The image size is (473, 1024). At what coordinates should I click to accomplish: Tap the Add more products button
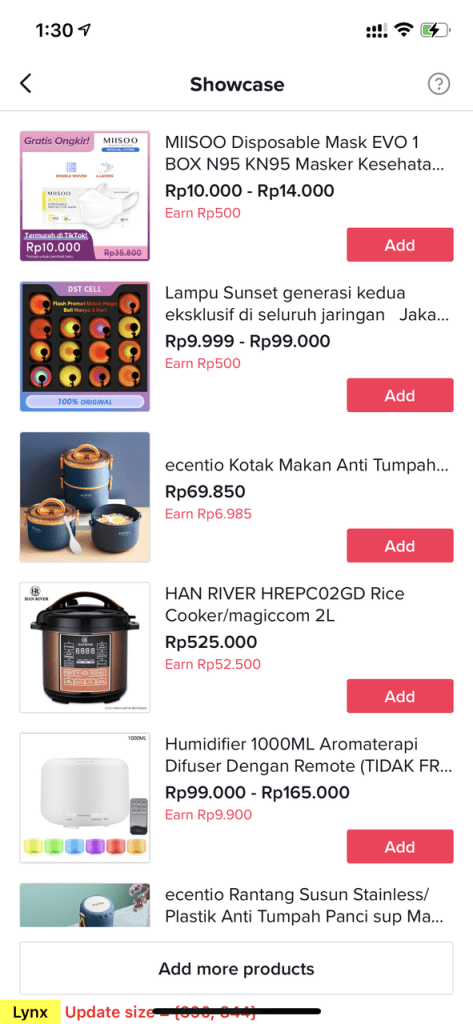pos(236,968)
